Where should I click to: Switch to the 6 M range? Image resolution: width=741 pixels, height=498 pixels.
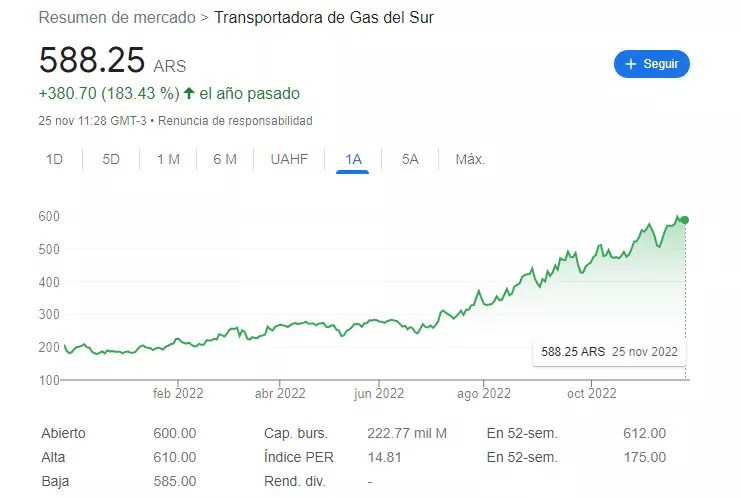pos(225,159)
